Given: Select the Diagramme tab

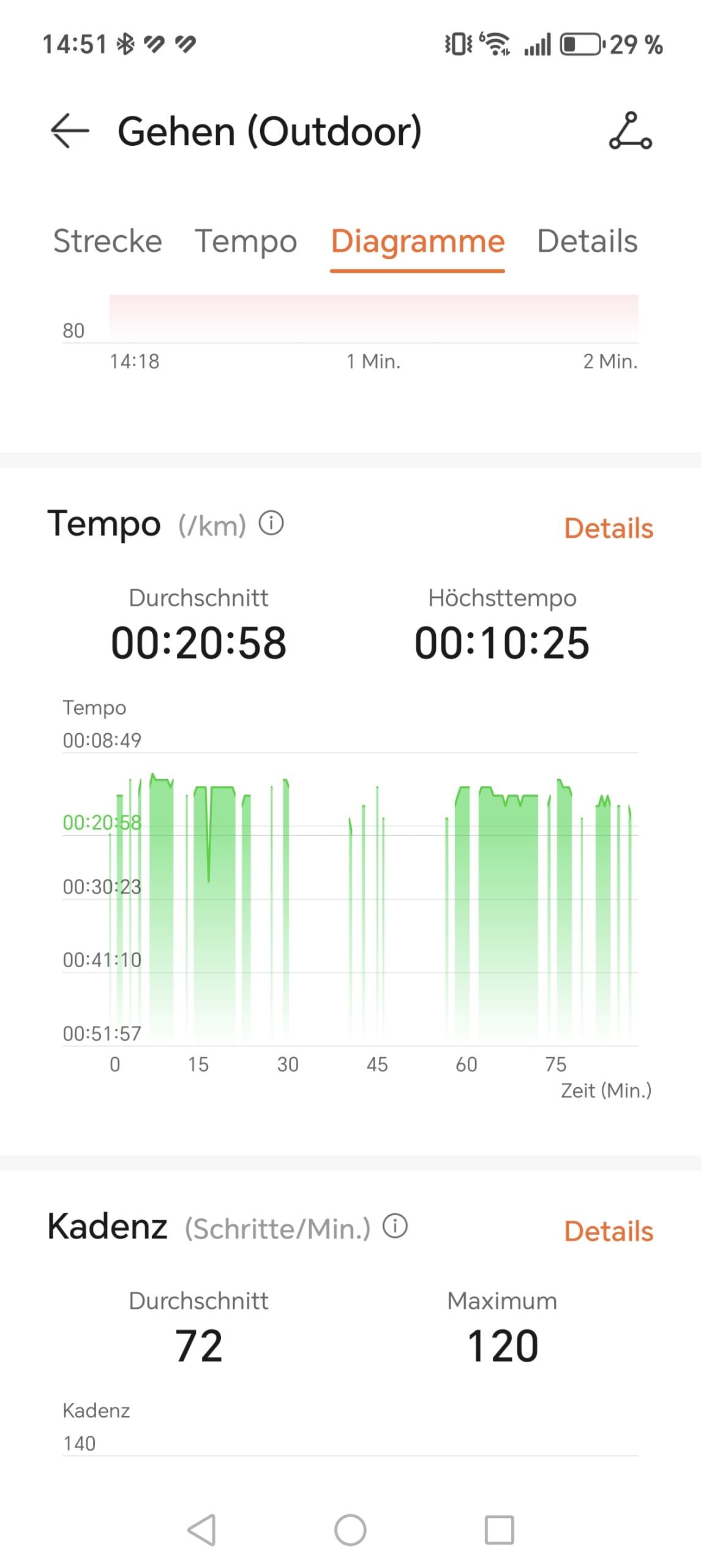Looking at the screenshot, I should coord(418,241).
